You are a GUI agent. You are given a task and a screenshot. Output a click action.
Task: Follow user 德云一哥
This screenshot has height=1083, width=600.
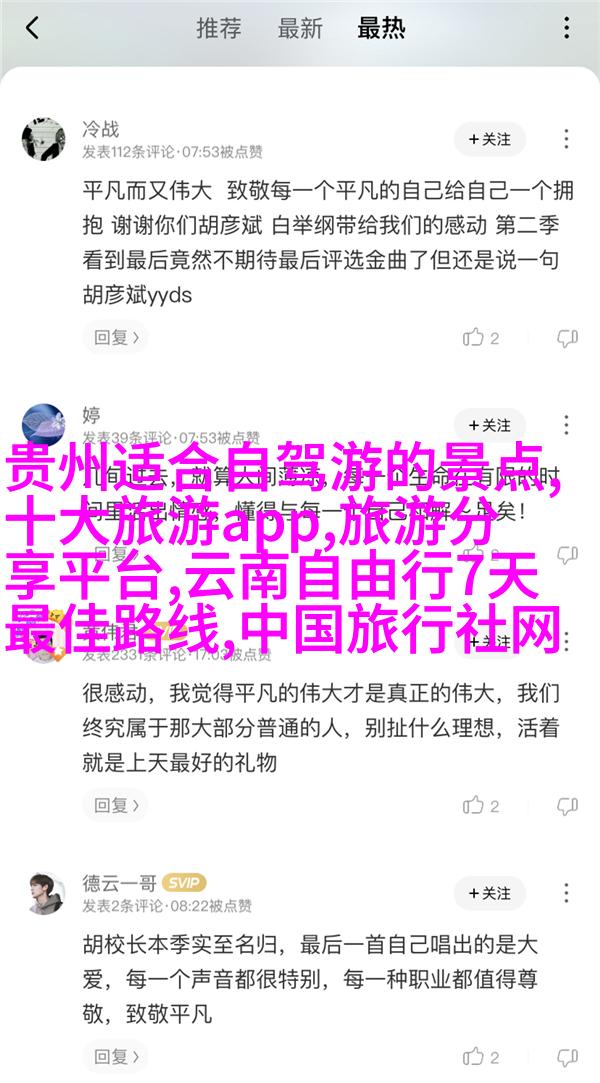pyautogui.click(x=489, y=892)
